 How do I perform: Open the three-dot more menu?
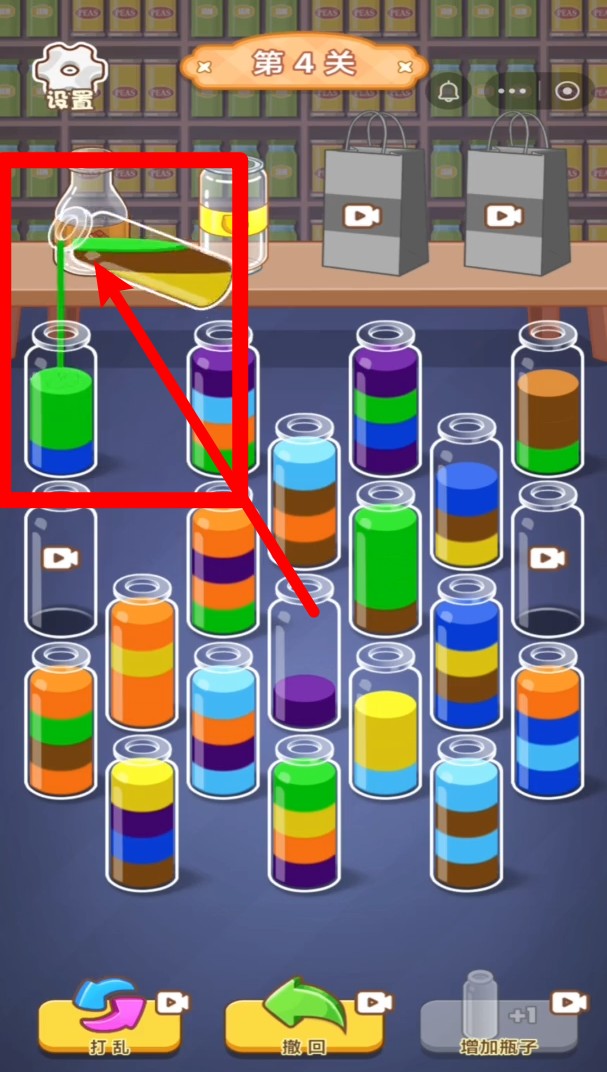[511, 91]
